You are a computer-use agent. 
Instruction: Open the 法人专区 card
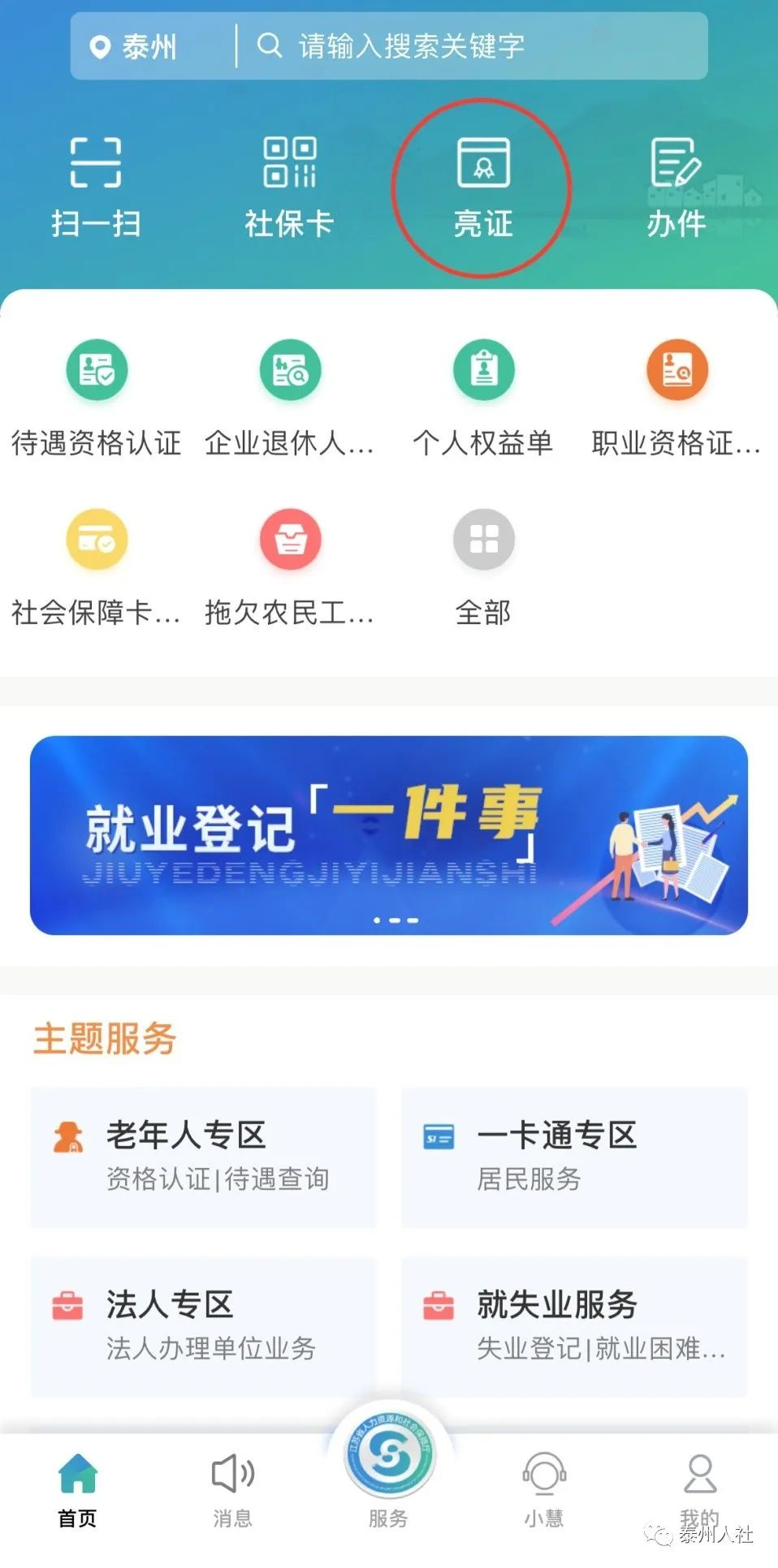point(203,1325)
